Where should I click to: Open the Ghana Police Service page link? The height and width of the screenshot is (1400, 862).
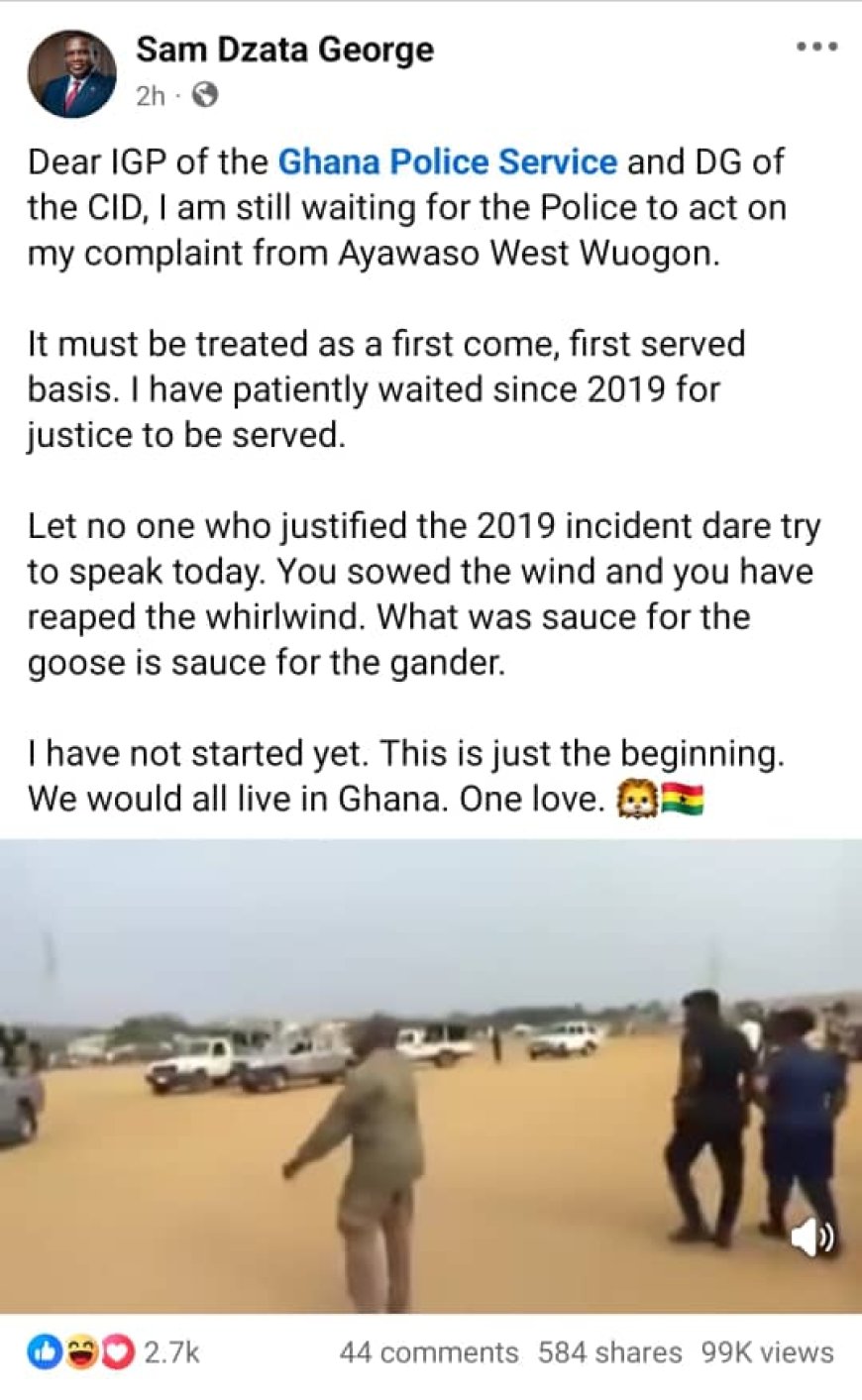[448, 162]
